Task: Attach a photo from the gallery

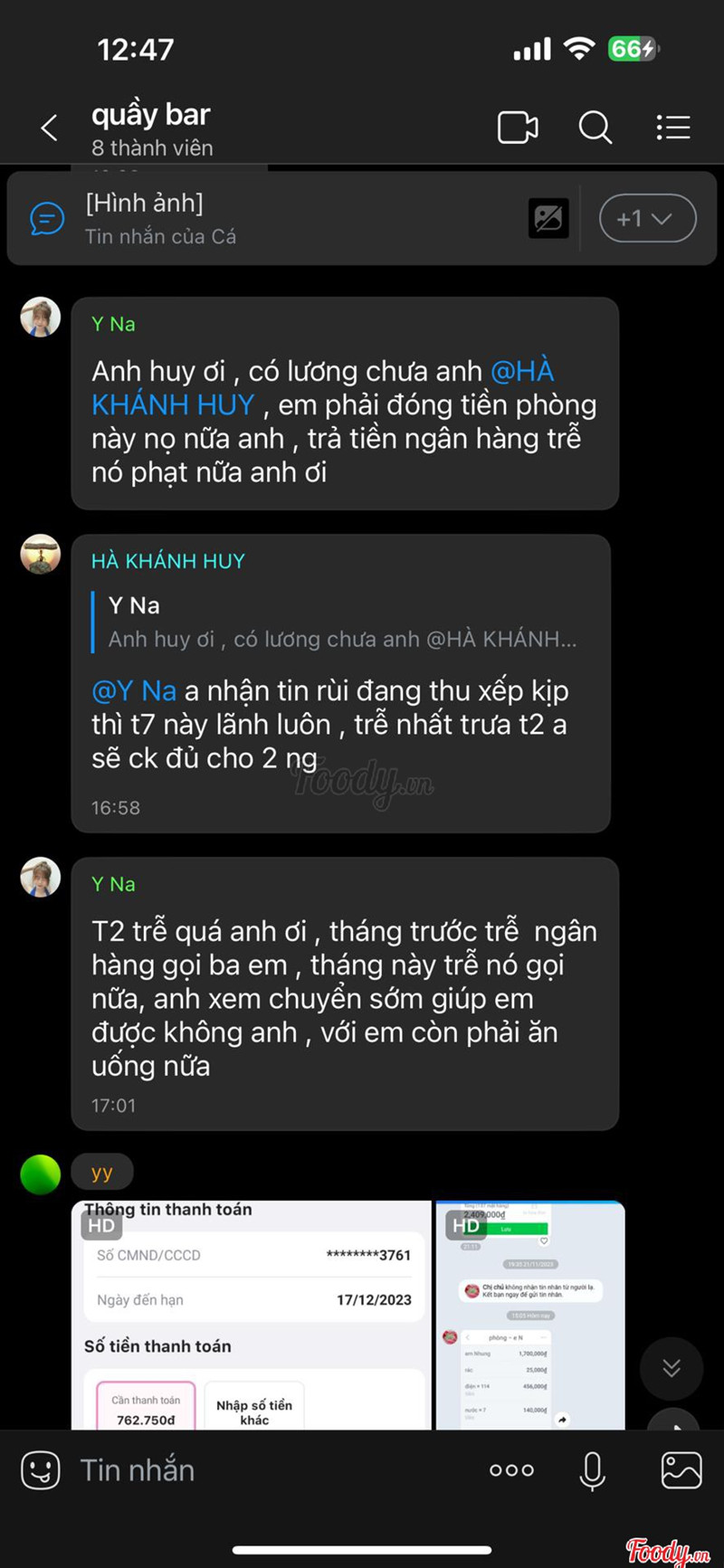Action: pos(681,1470)
